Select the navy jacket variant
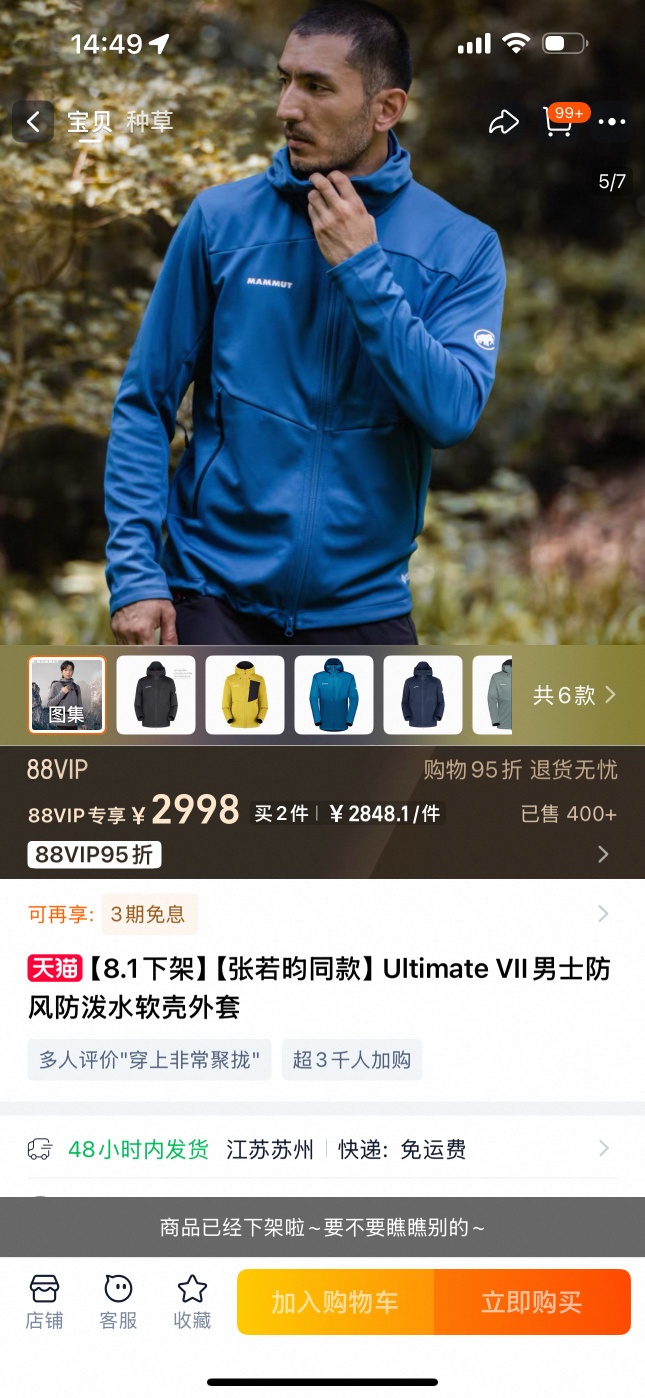645x1398 pixels. coord(423,695)
